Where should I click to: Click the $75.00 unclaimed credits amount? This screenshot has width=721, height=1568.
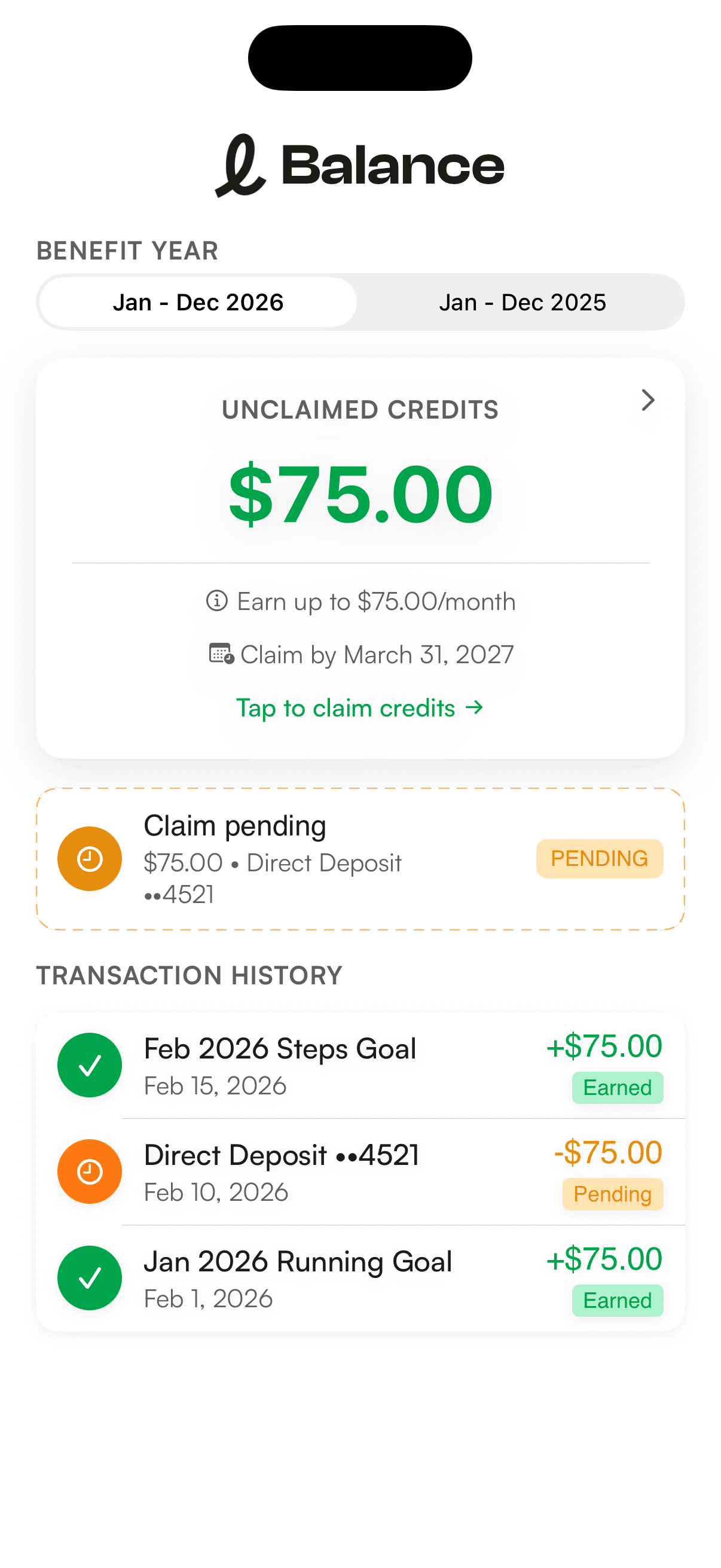click(x=360, y=493)
